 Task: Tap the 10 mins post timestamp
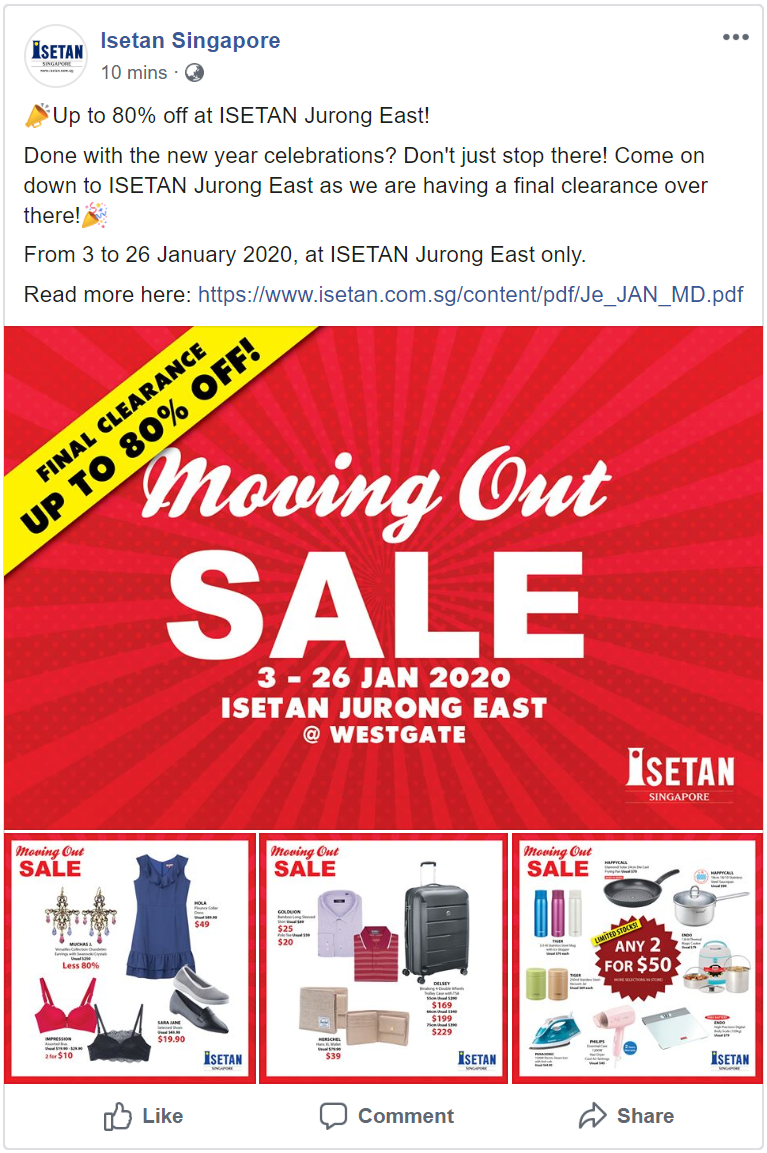pos(134,73)
